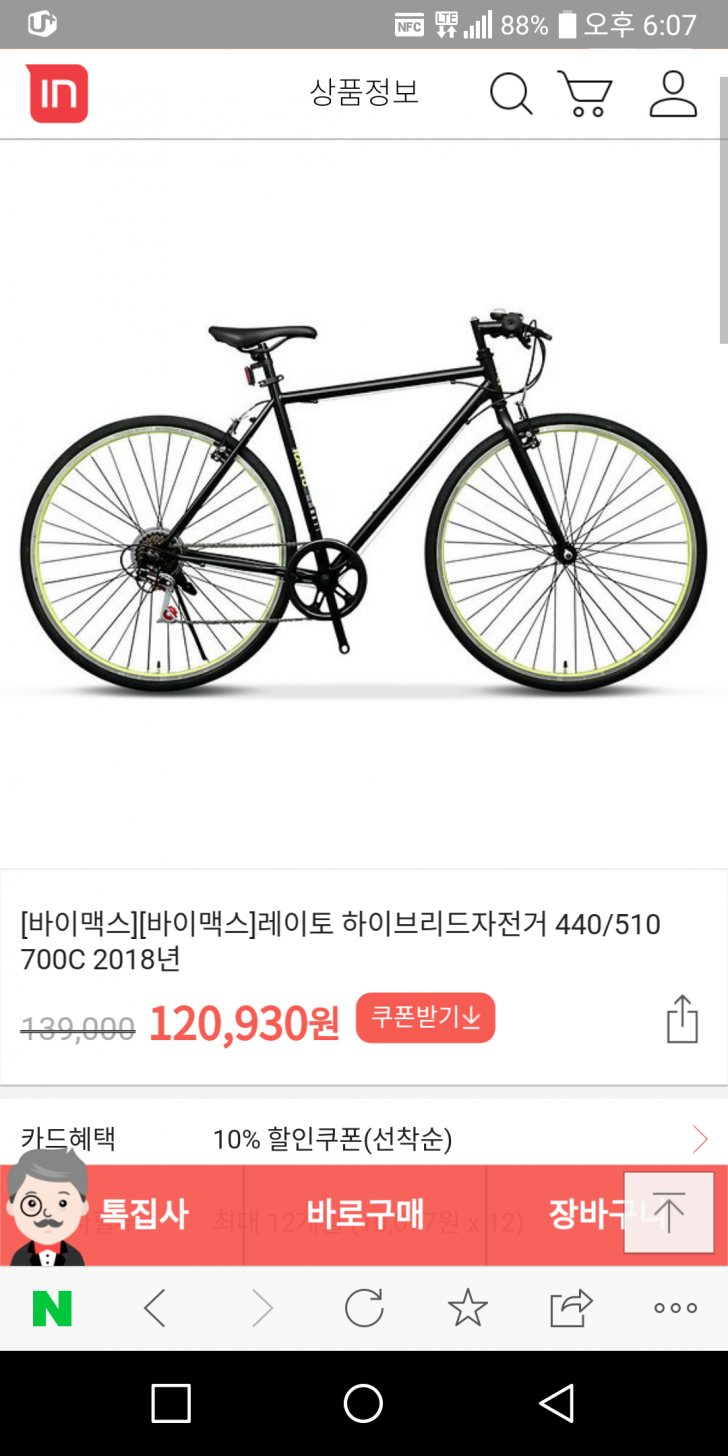This screenshot has width=728, height=1456.
Task: Expand the 카드혜택 discount coupon details
Action: 699,1139
